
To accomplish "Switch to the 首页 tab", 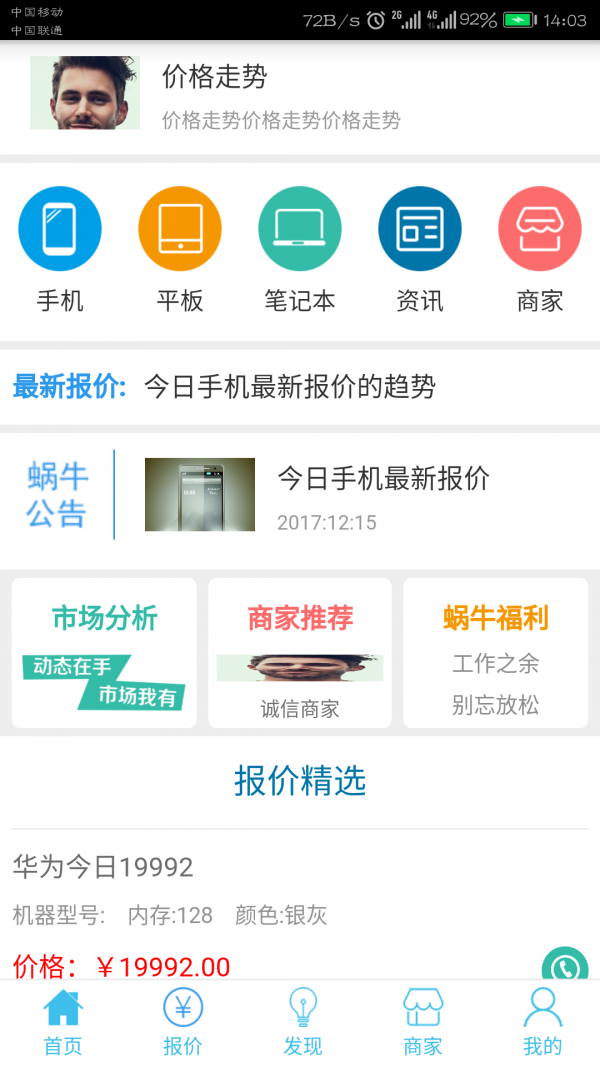I will pos(62,1022).
